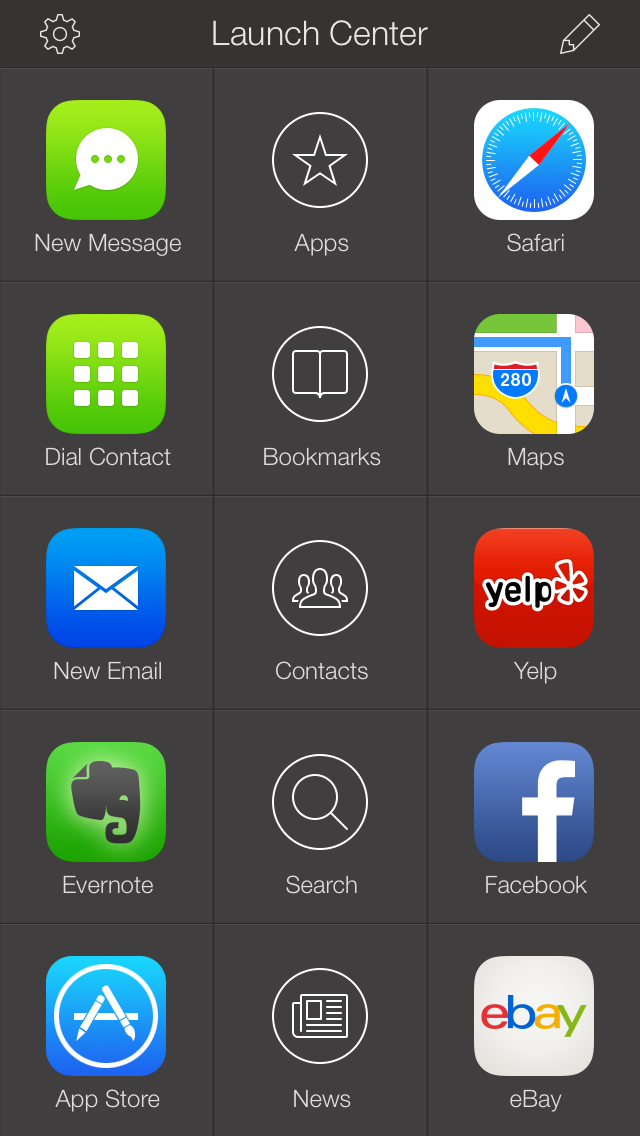Viewport: 640px width, 1136px height.
Task: Open the News group
Action: pyautogui.click(x=320, y=1016)
